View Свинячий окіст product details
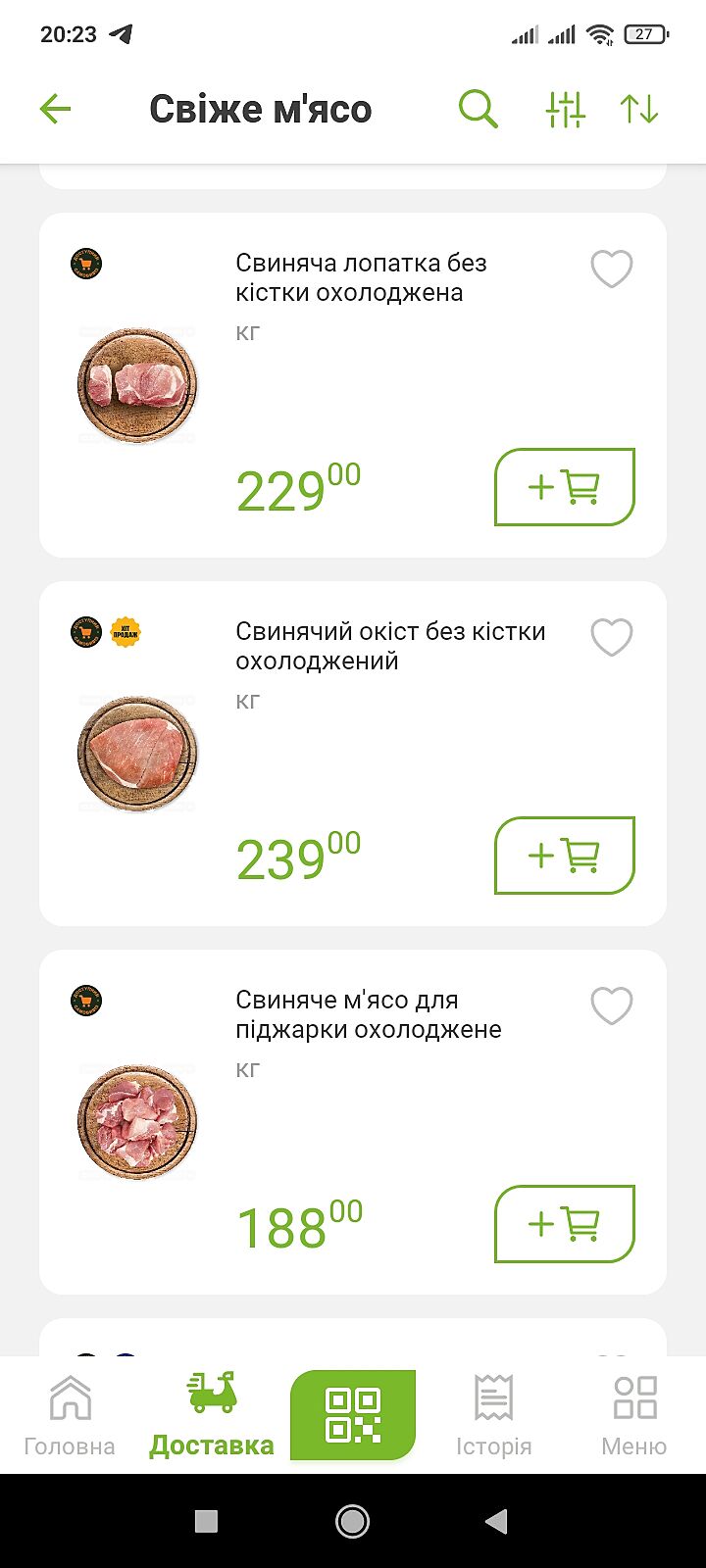 click(389, 647)
